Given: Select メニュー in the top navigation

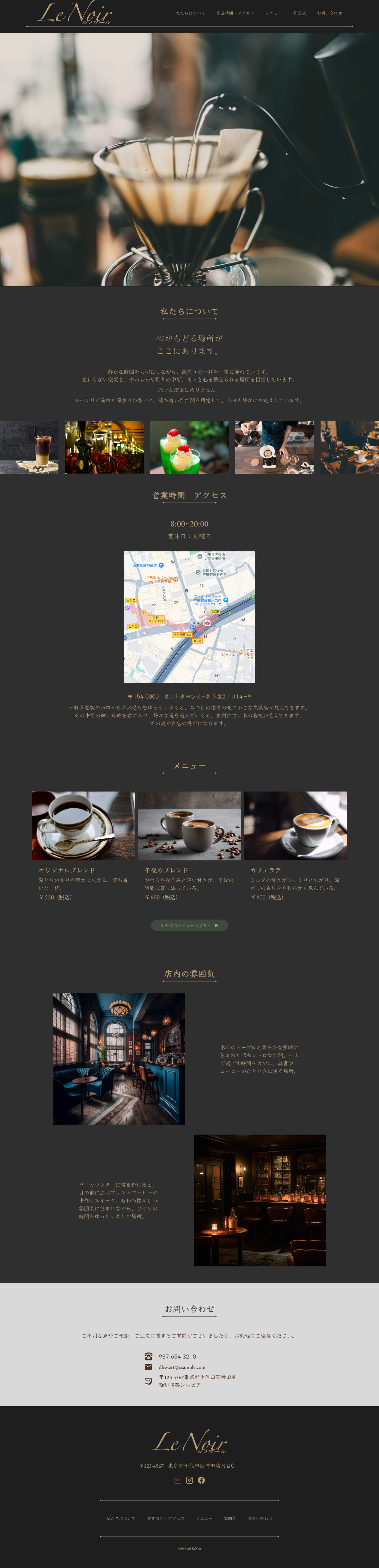Looking at the screenshot, I should point(274,13).
